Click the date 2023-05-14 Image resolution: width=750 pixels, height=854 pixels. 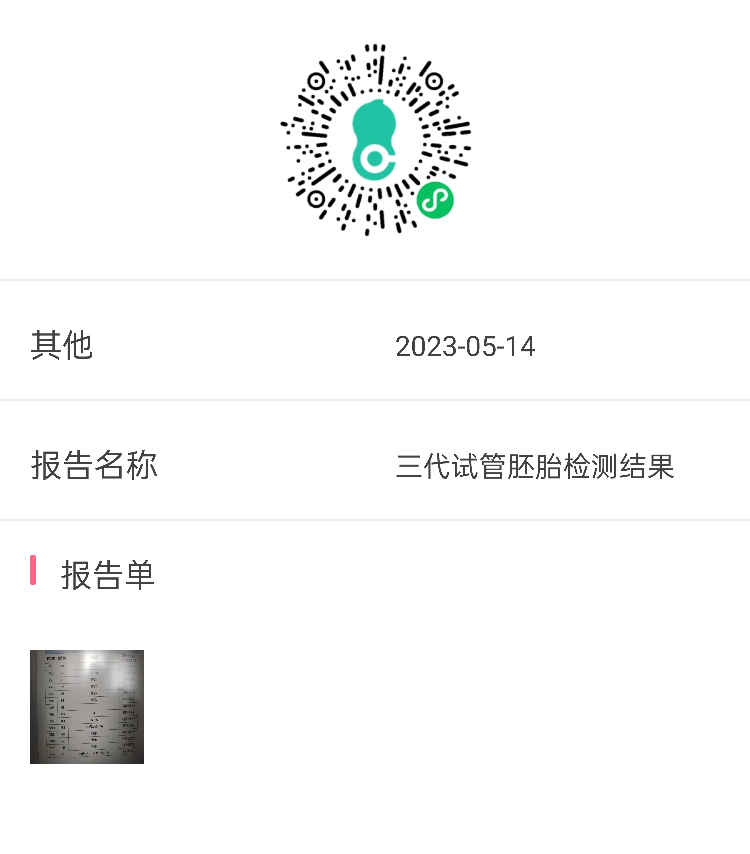[x=466, y=346]
